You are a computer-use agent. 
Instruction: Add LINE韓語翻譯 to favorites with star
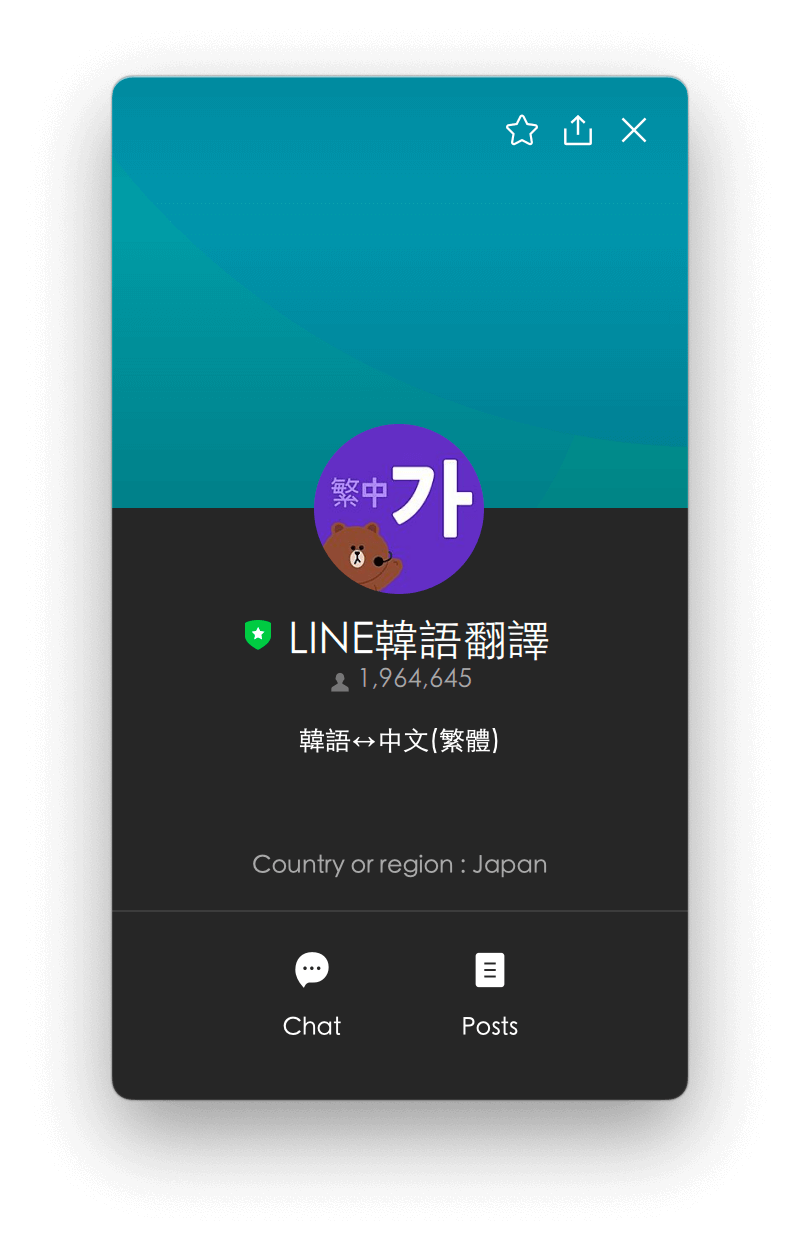click(x=522, y=131)
